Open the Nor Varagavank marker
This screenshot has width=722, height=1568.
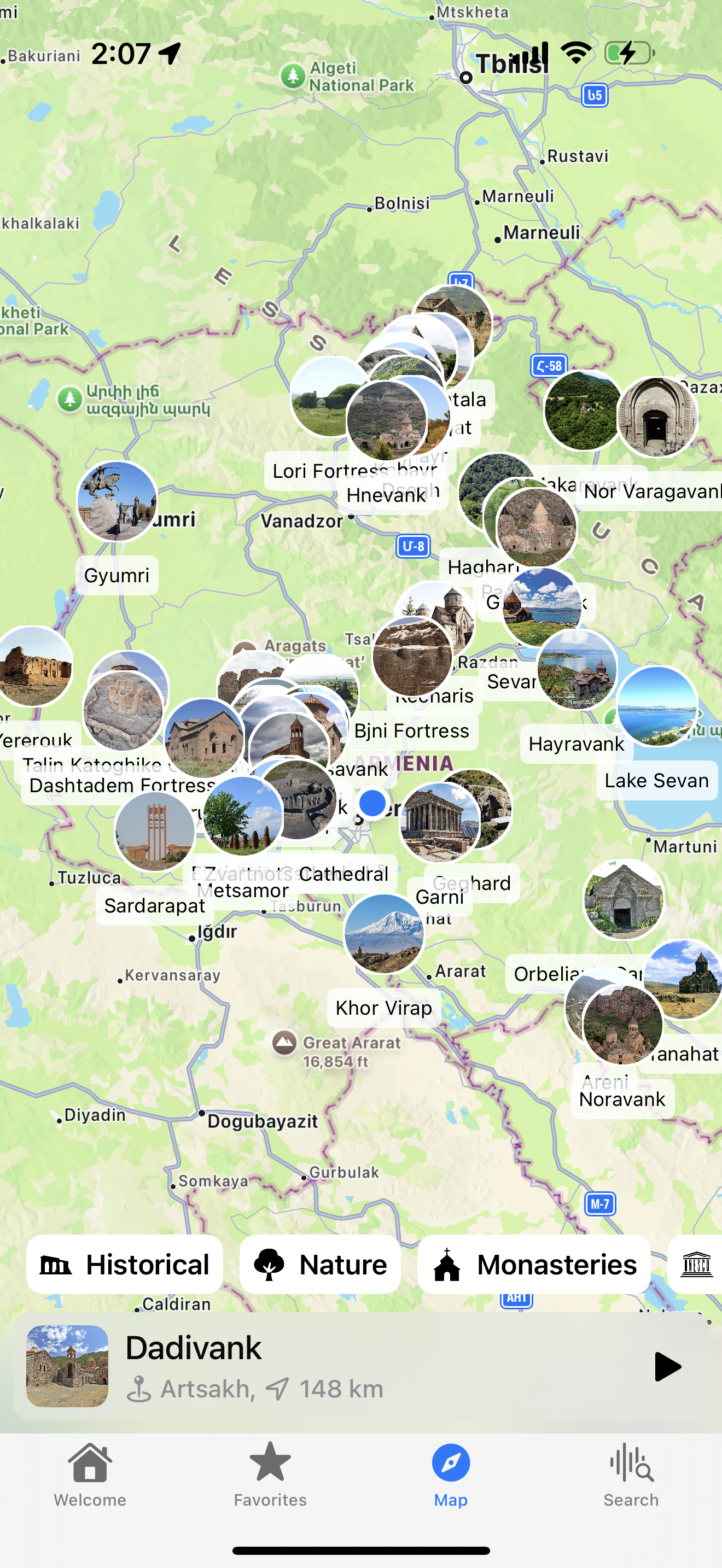click(x=657, y=418)
